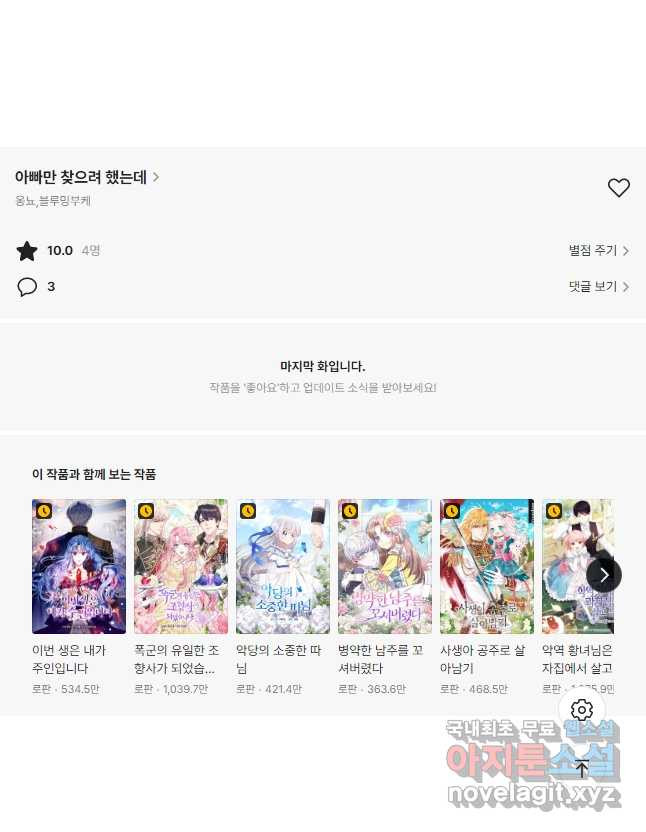Open 사생아 공주로 살아남기 thumbnail
Screen dimensions: 646x832
coord(487,566)
